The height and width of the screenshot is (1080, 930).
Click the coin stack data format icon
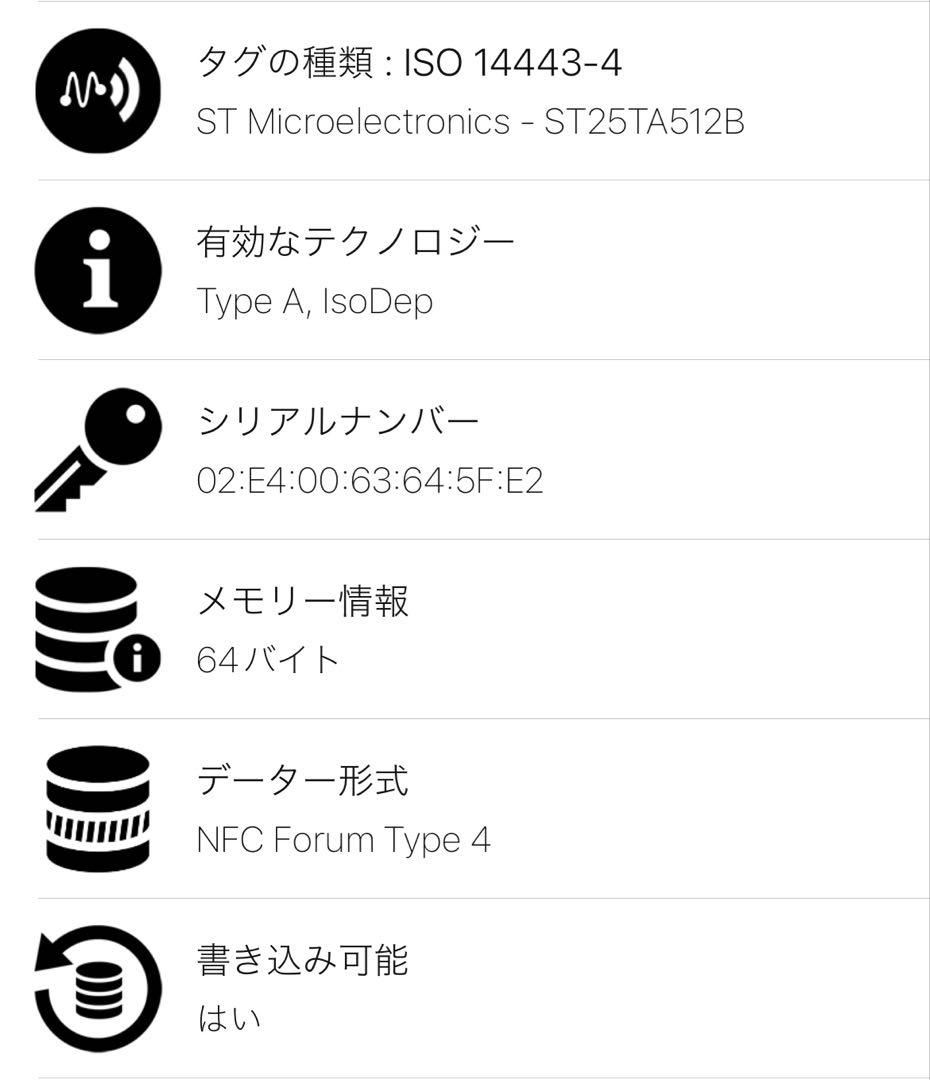click(x=97, y=810)
